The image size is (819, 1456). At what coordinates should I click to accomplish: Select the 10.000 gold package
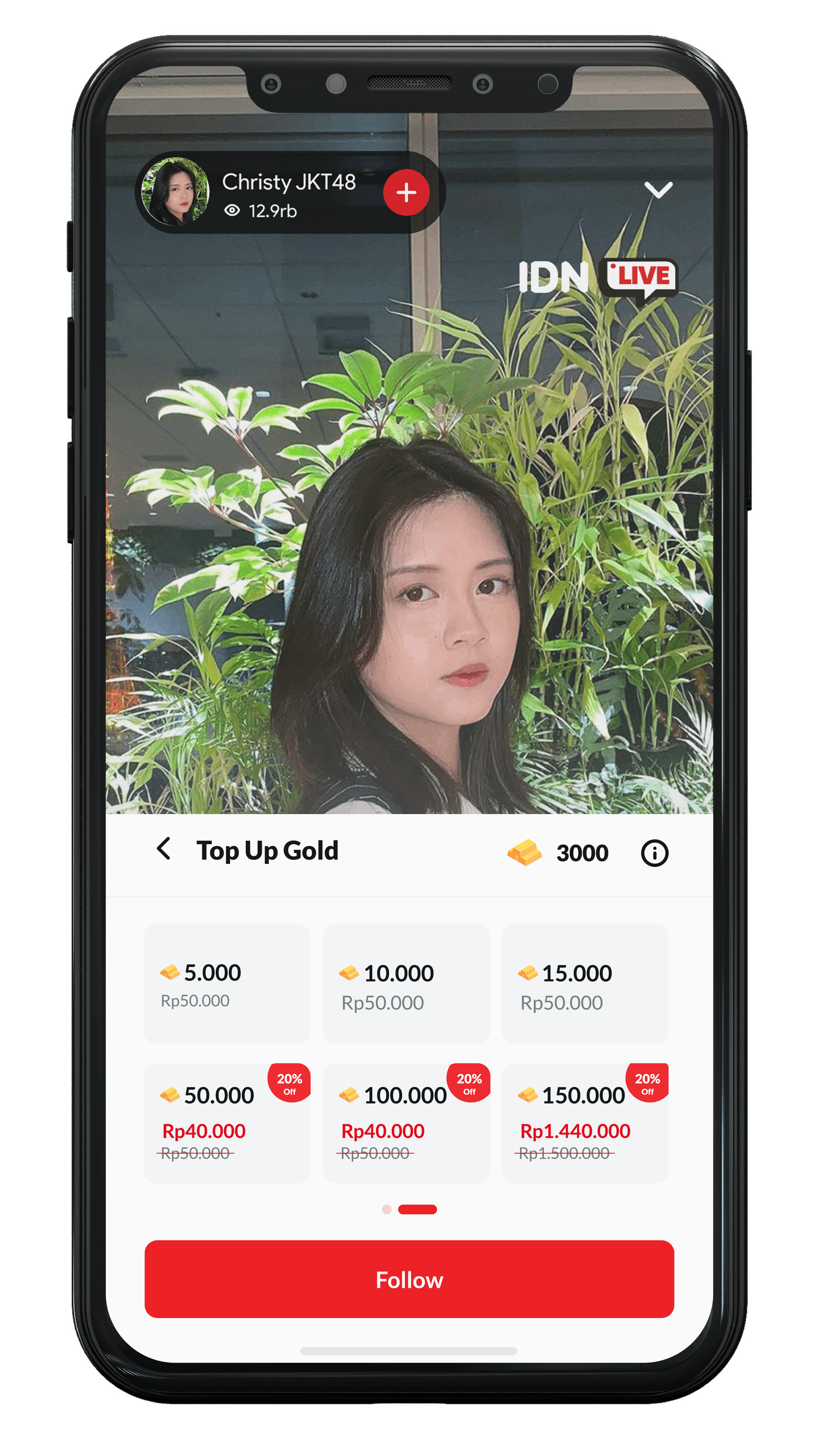tap(406, 983)
